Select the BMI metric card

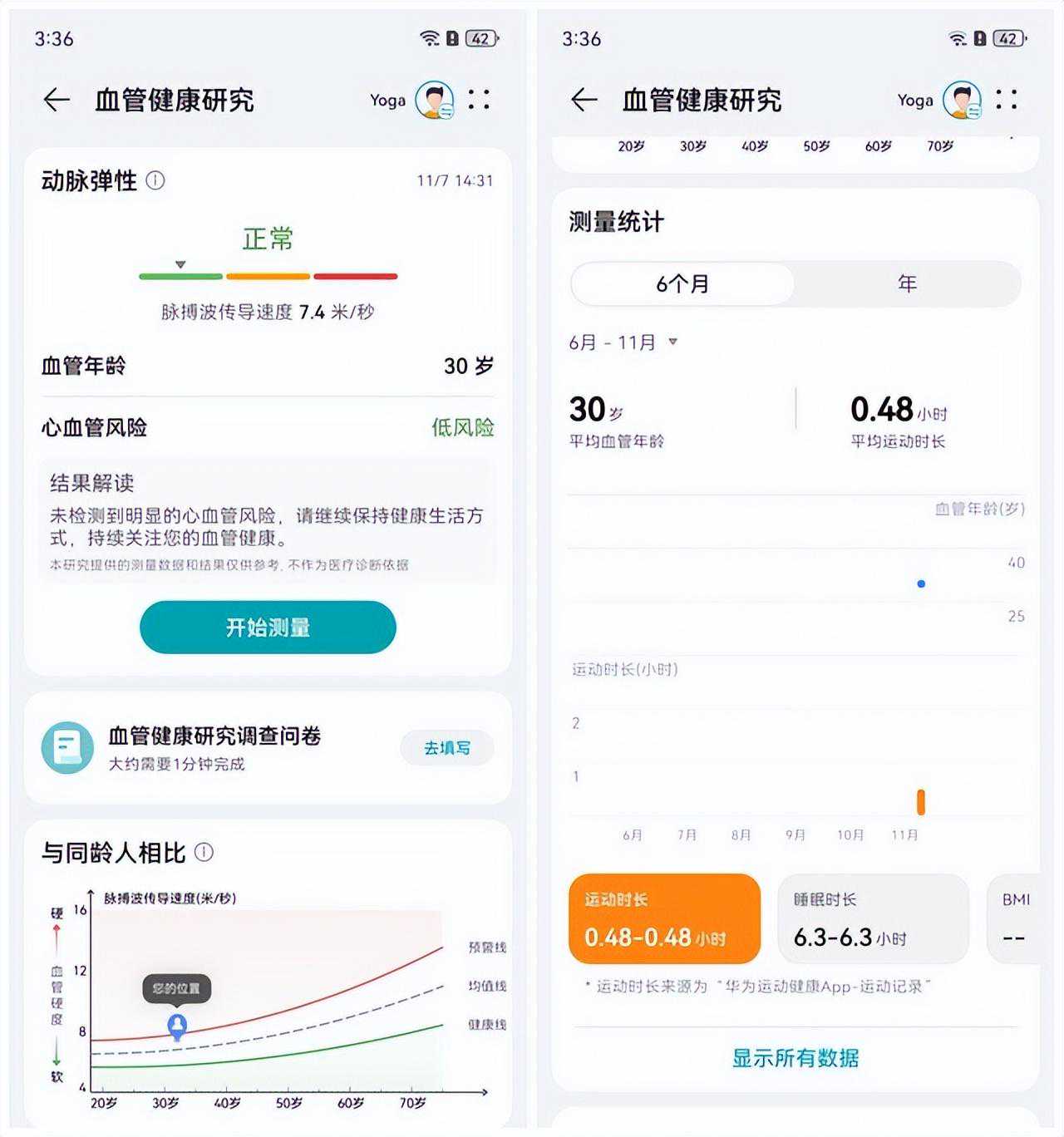(1014, 918)
